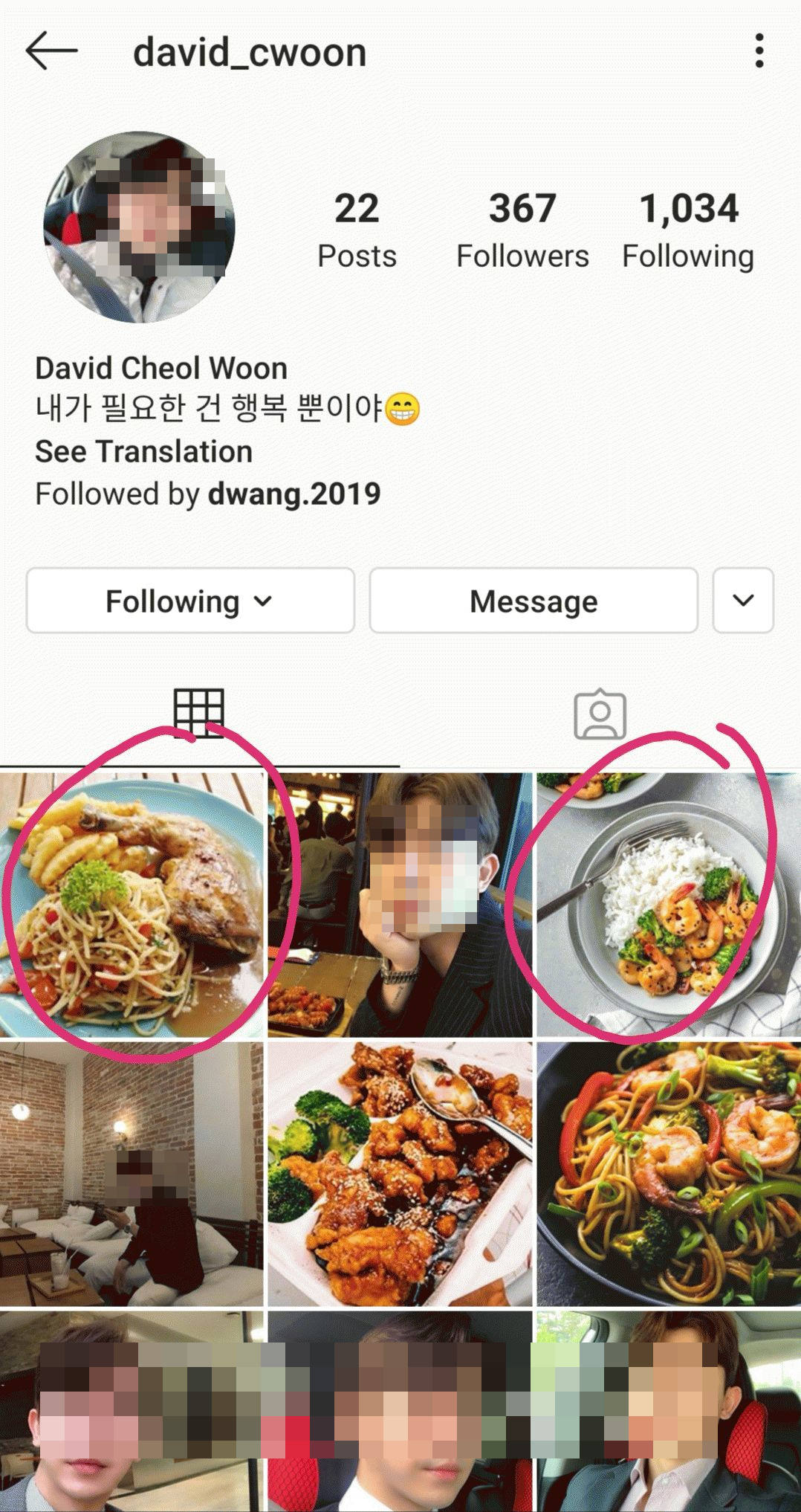Open the three-dot overflow menu

click(759, 51)
